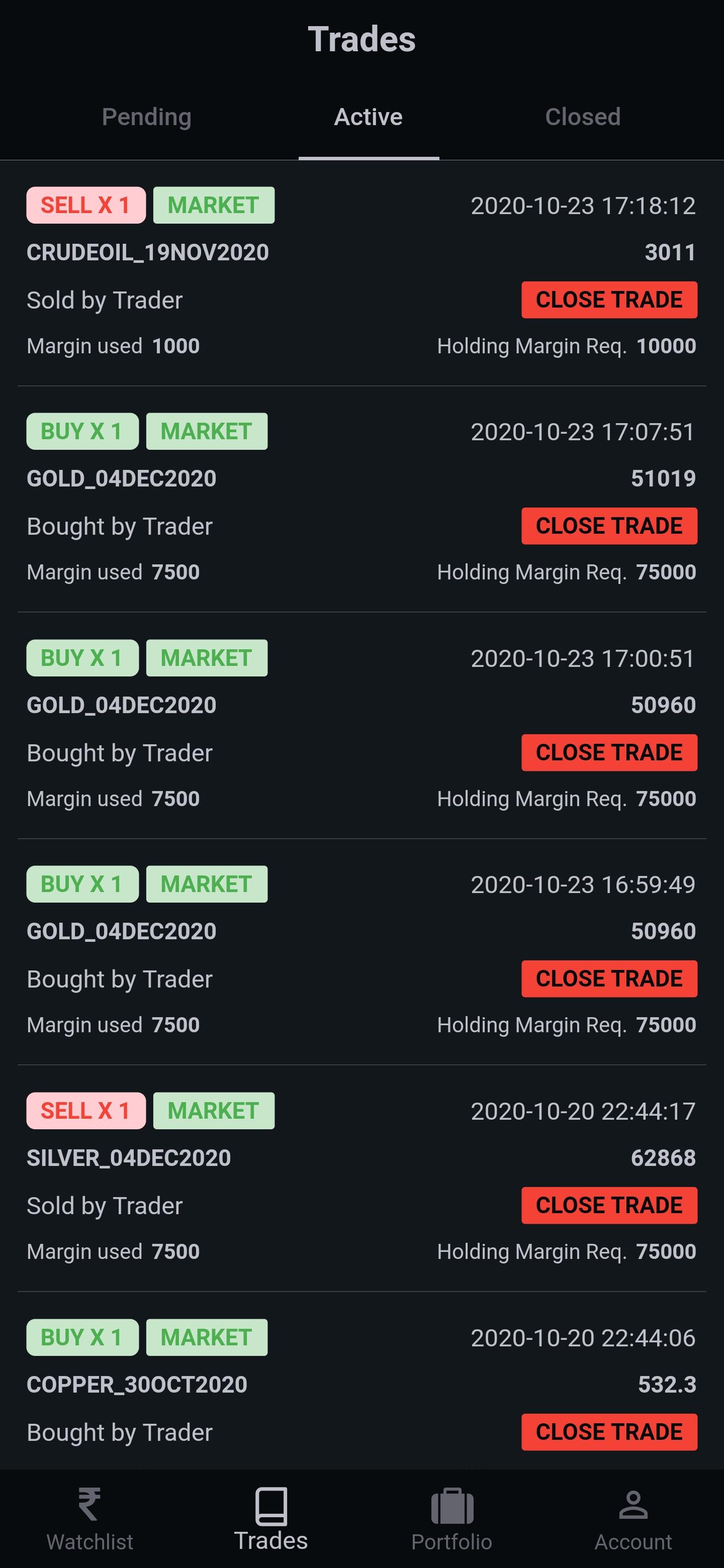Close the GOLD trade from 16:59:49
The height and width of the screenshot is (1568, 724).
[x=609, y=979]
